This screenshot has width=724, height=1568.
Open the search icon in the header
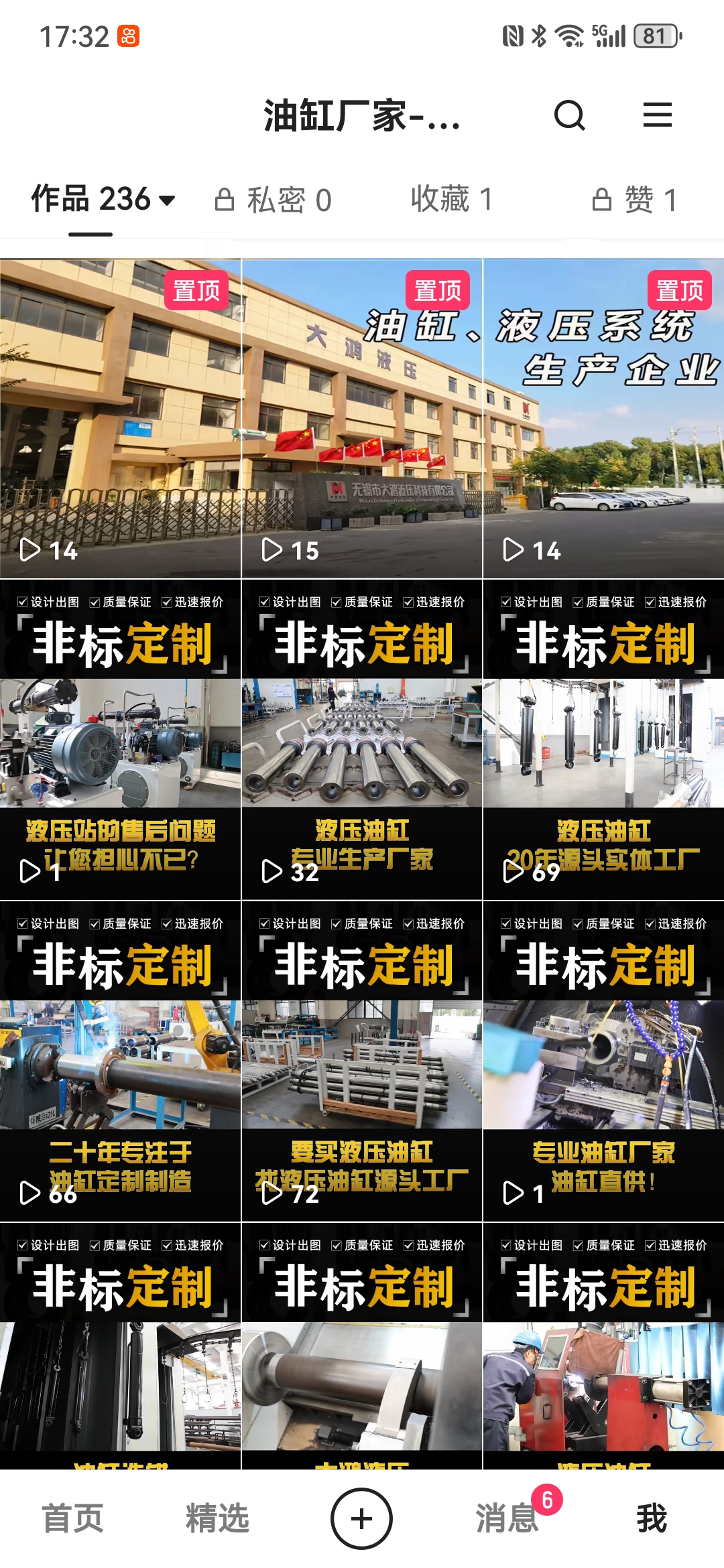(570, 115)
